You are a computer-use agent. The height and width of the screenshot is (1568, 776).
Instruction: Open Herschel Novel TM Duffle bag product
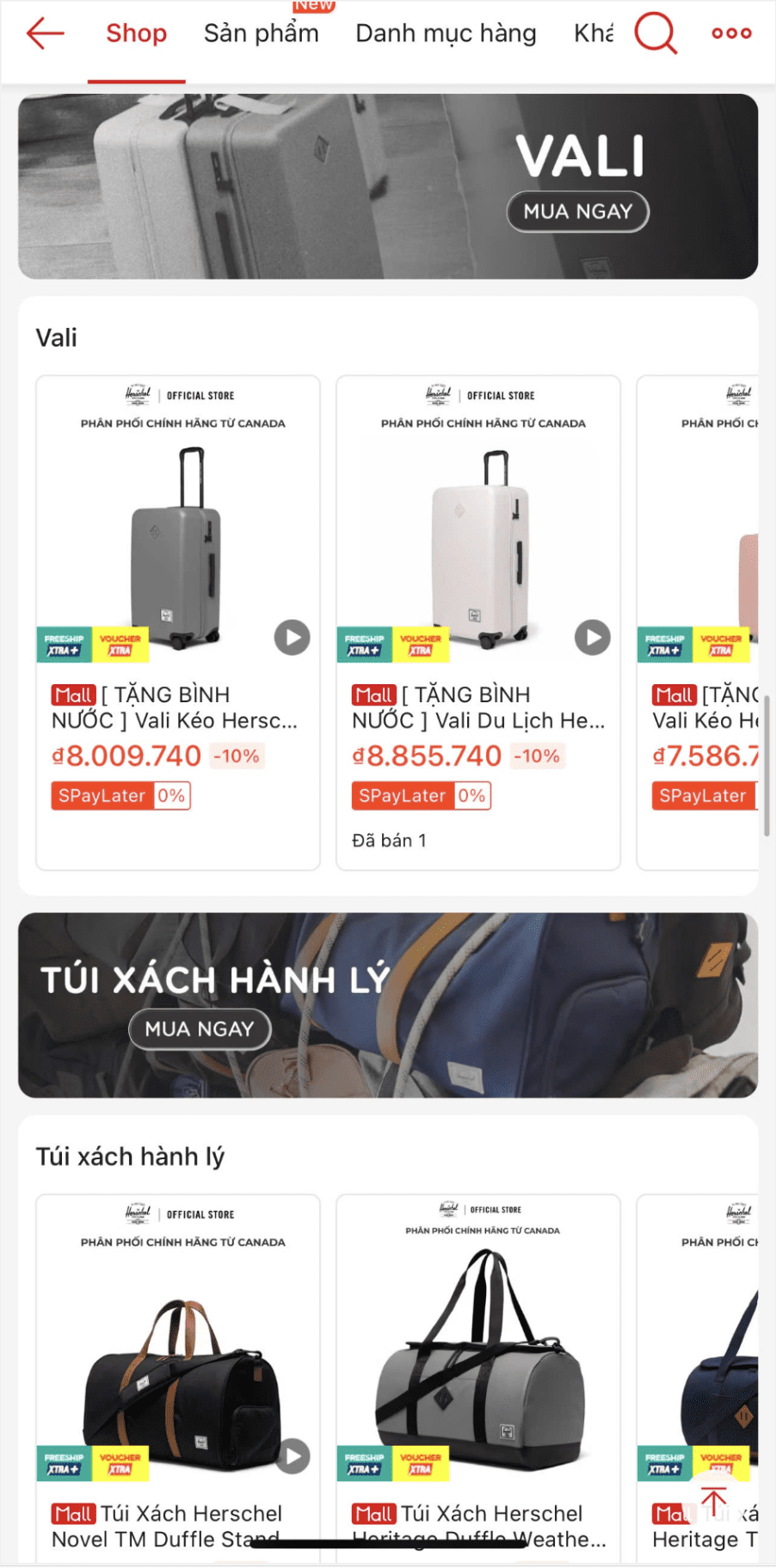point(178,1379)
